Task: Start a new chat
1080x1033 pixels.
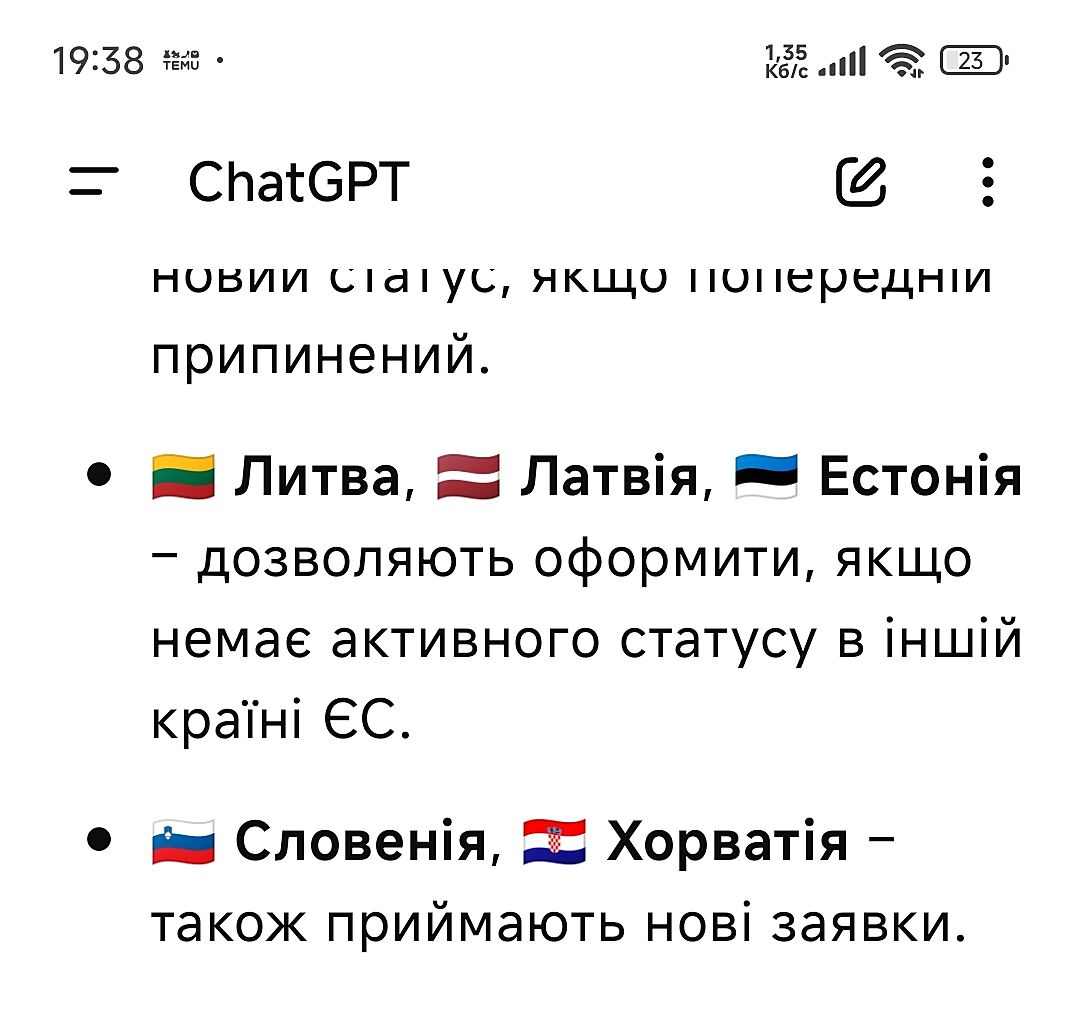Action: click(x=861, y=182)
